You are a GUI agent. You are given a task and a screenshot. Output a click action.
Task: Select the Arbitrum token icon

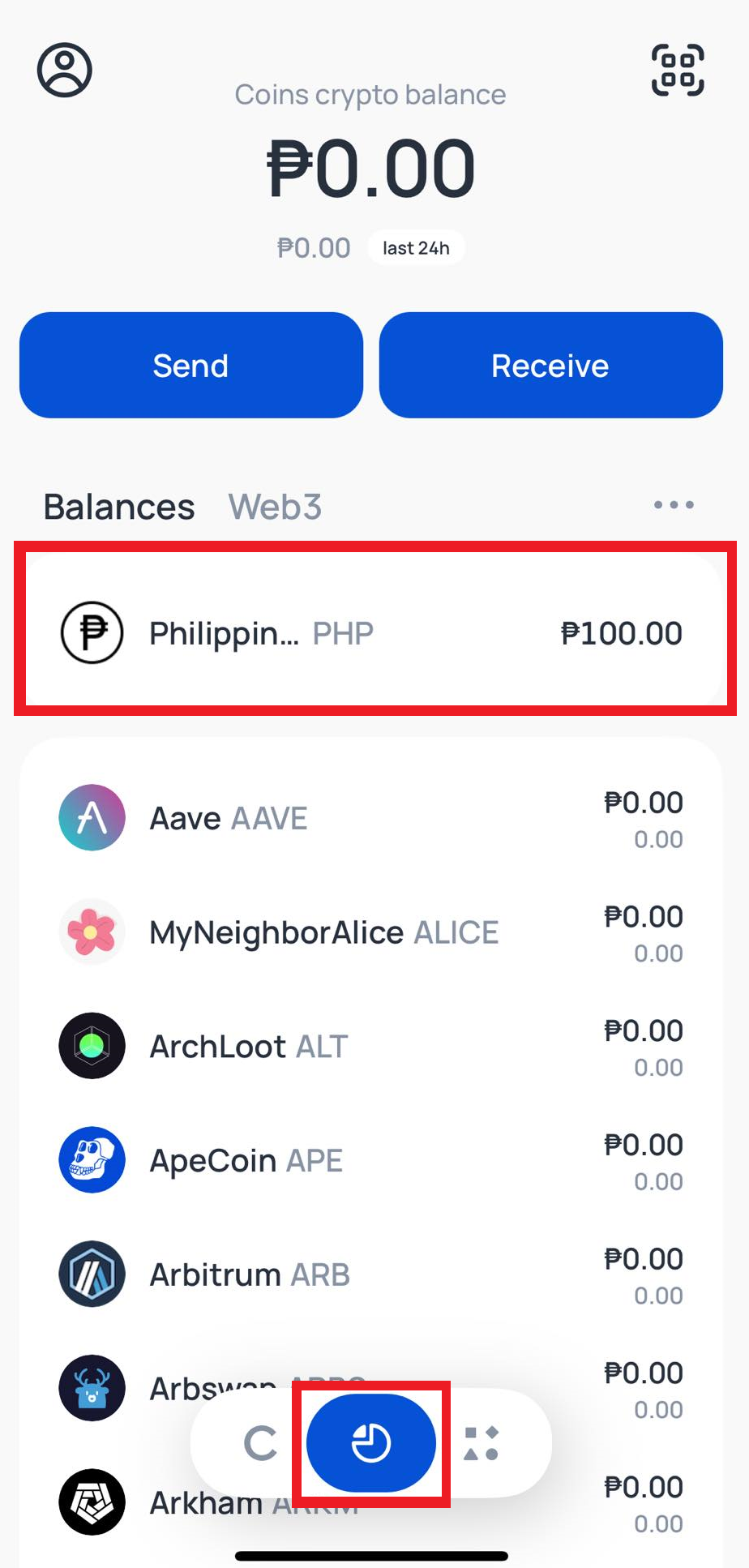pyautogui.click(x=91, y=1274)
